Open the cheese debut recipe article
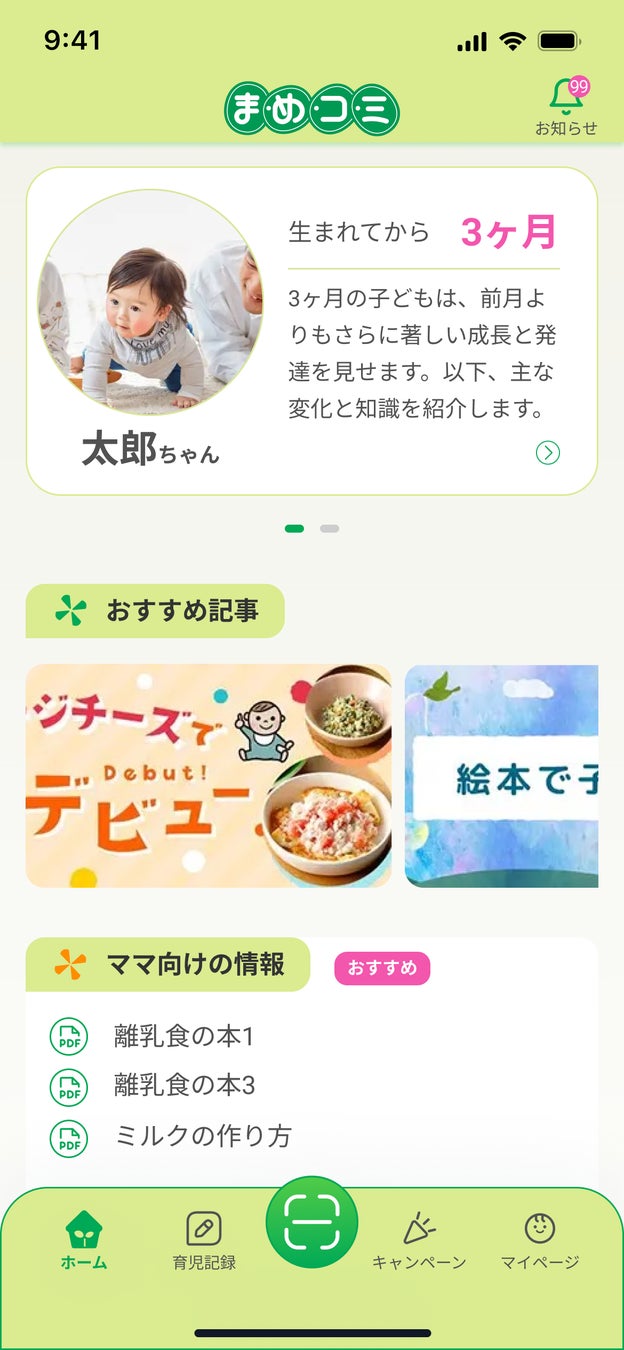This screenshot has width=624, height=1350. tap(208, 775)
